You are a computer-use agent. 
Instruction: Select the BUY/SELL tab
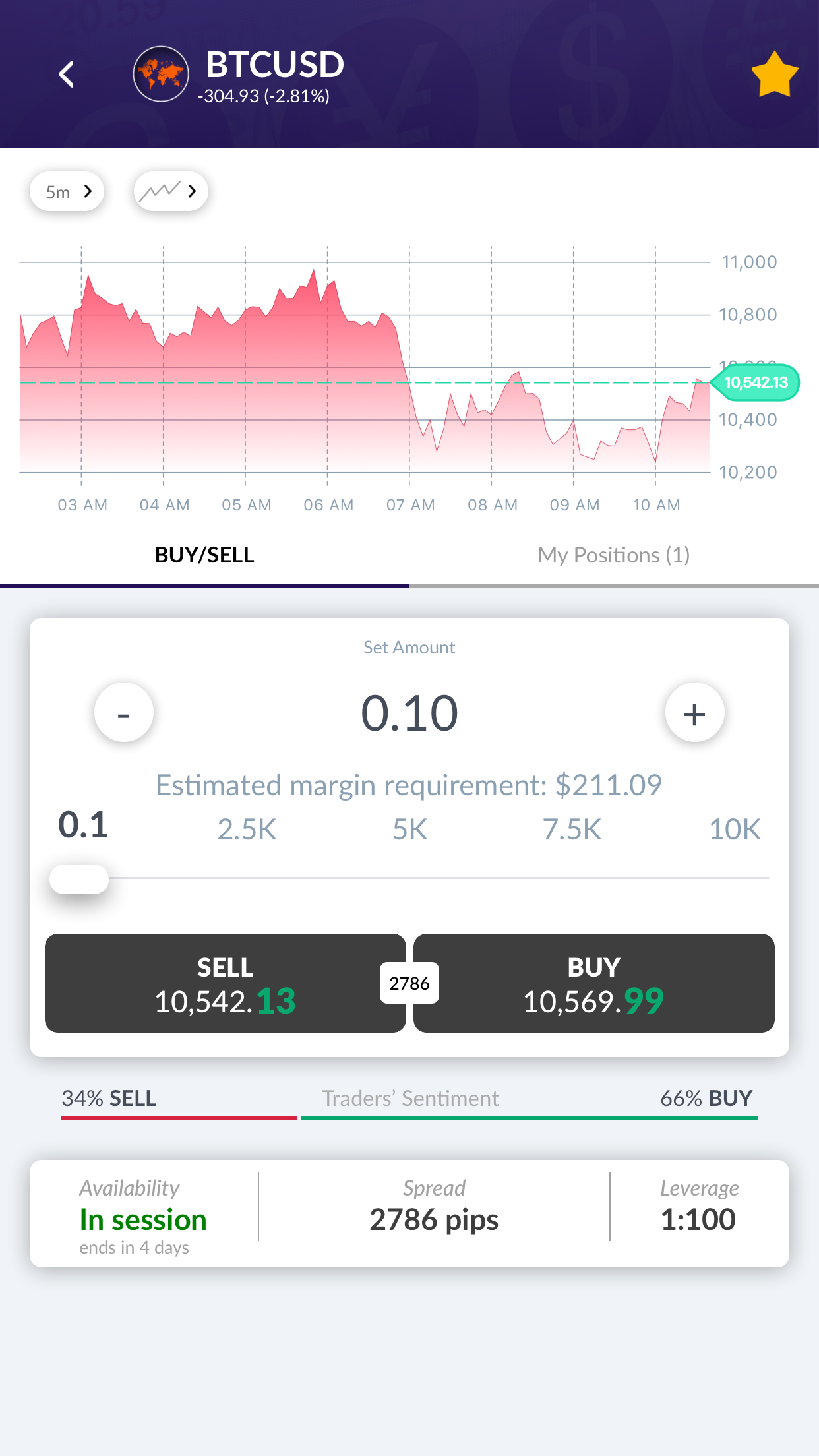pos(203,555)
